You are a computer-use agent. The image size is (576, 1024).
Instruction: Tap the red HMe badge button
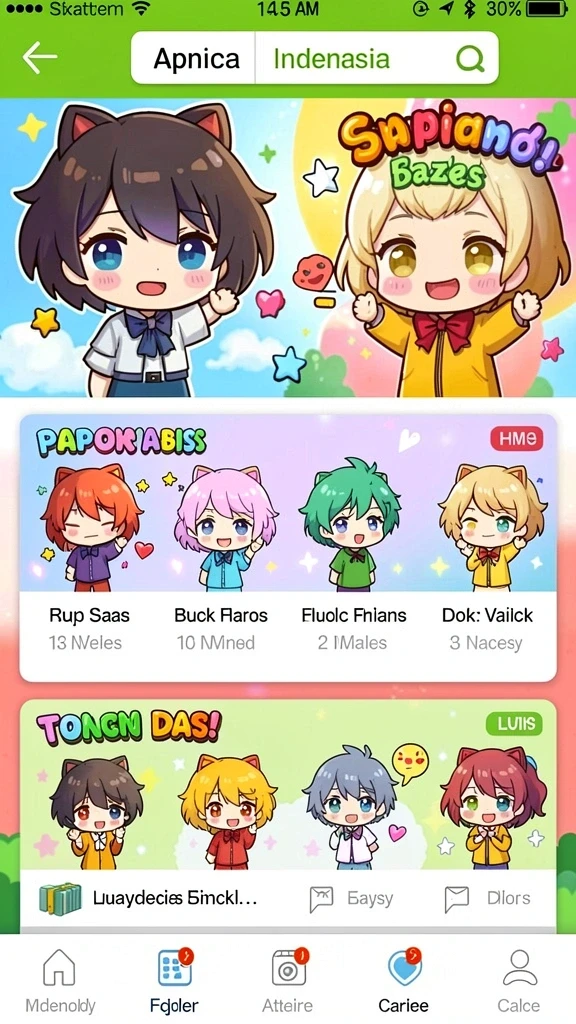click(x=516, y=438)
